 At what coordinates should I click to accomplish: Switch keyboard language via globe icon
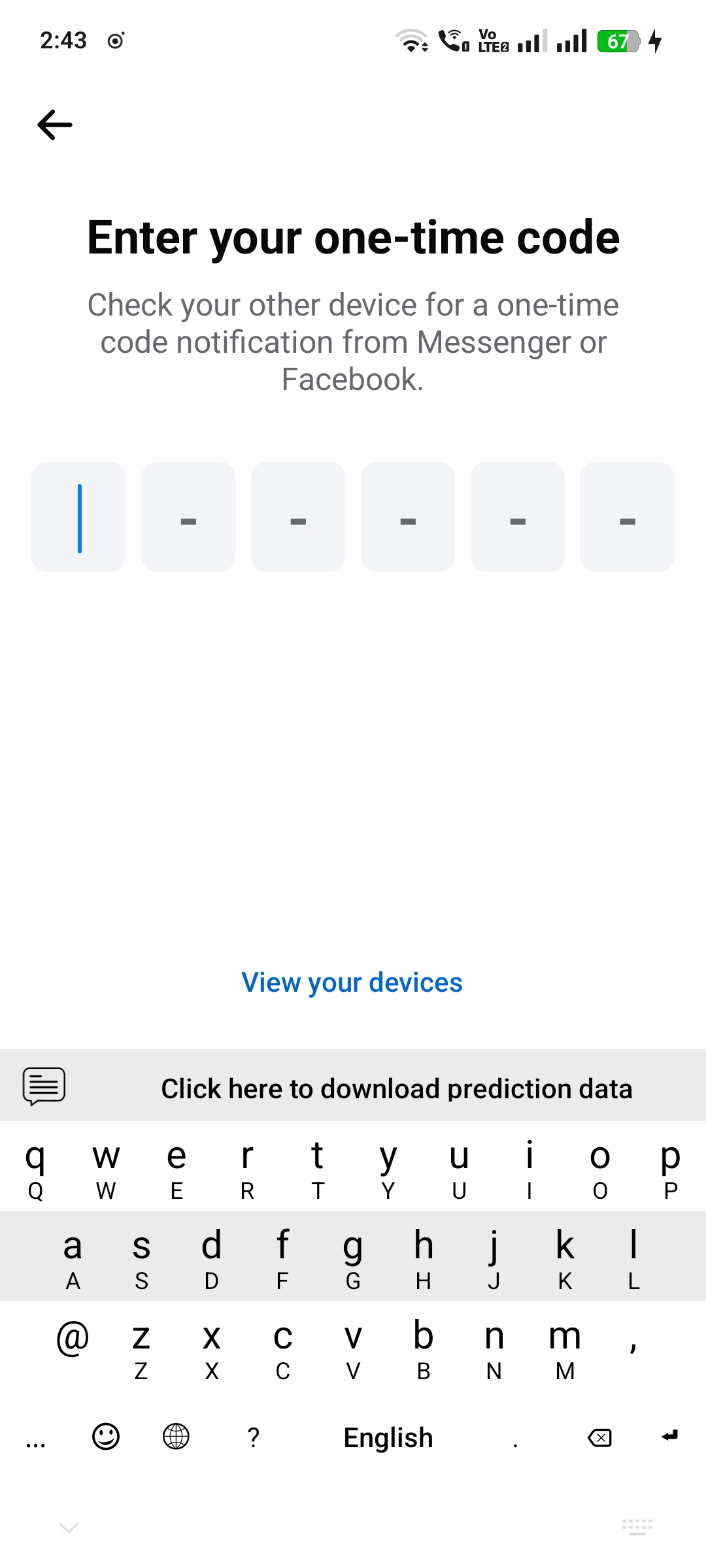click(x=176, y=1437)
